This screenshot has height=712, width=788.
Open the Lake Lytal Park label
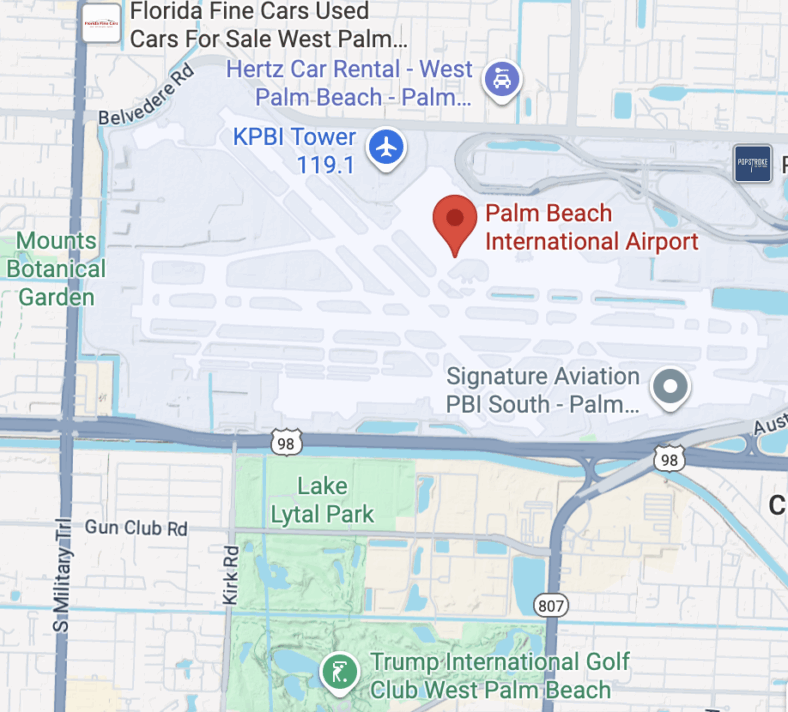[x=322, y=500]
